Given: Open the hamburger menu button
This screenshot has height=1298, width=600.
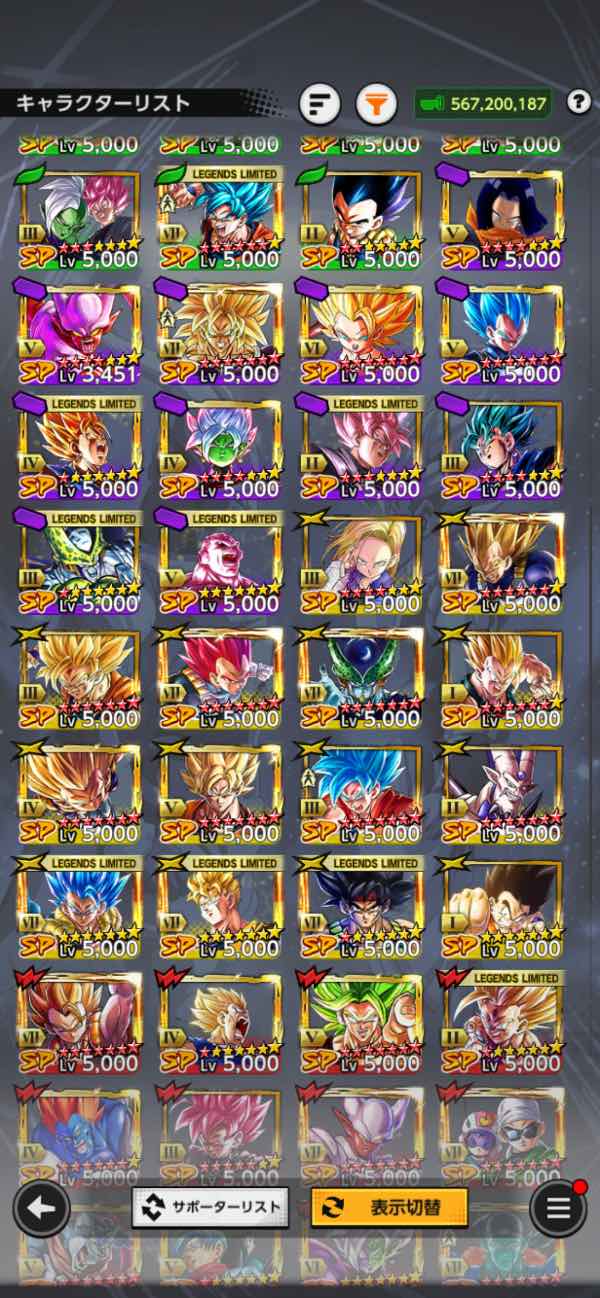Looking at the screenshot, I should (558, 1208).
